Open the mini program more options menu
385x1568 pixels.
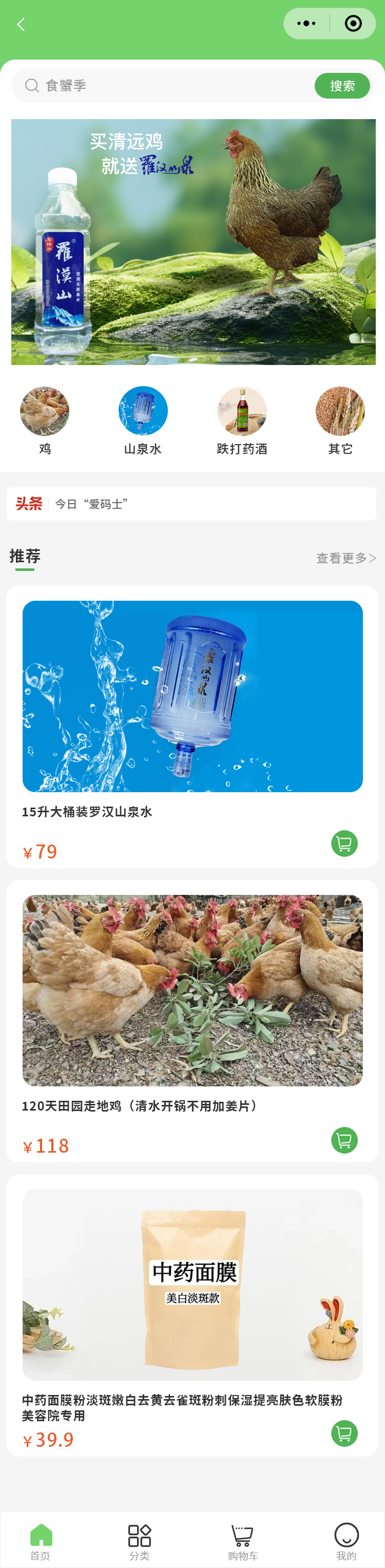(306, 24)
